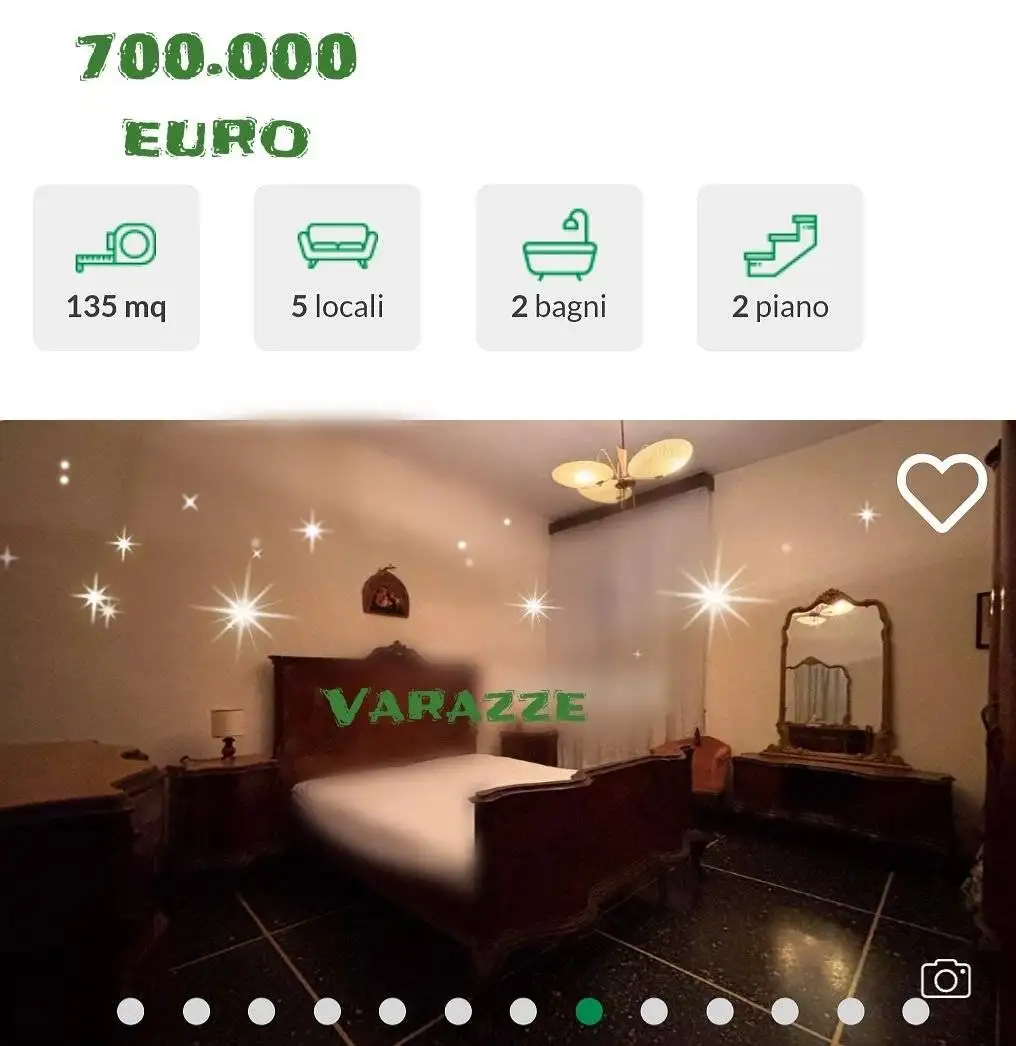This screenshot has height=1046, width=1016.
Task: Select the 2 bagni bathrooms card
Action: [559, 266]
